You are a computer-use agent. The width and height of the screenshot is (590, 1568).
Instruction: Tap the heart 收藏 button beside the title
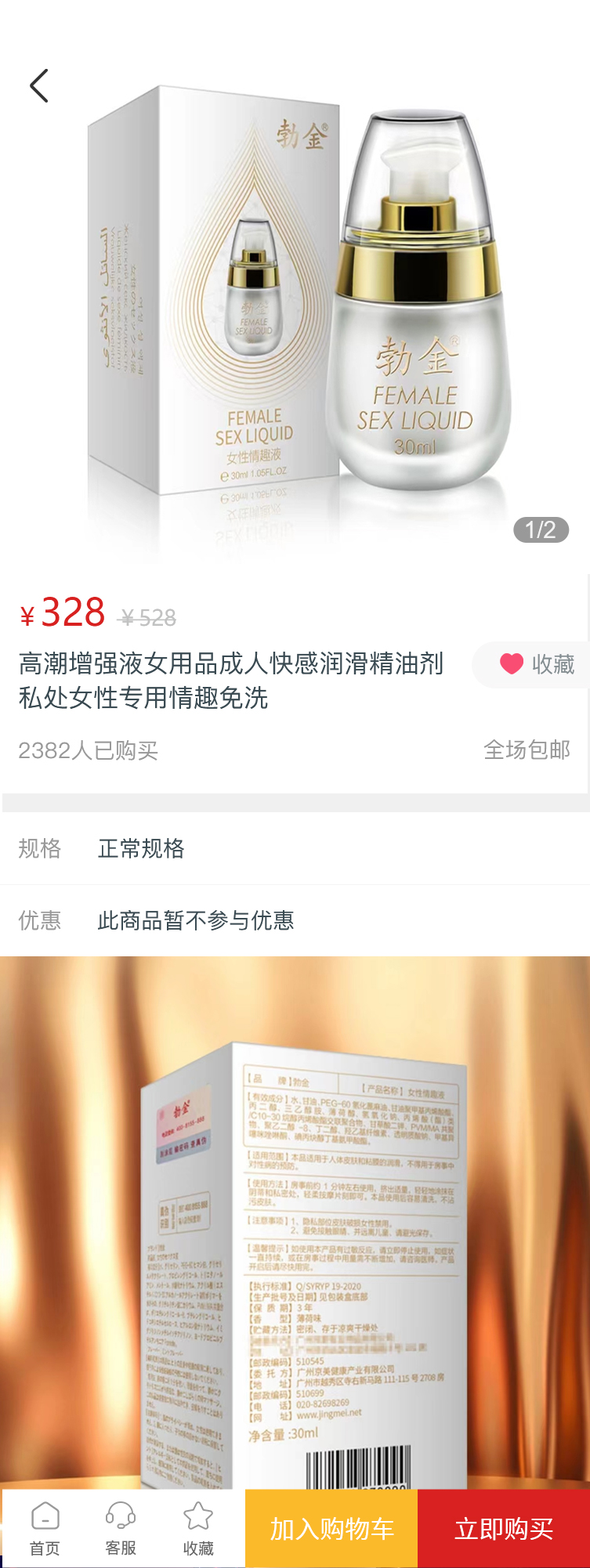point(536,664)
